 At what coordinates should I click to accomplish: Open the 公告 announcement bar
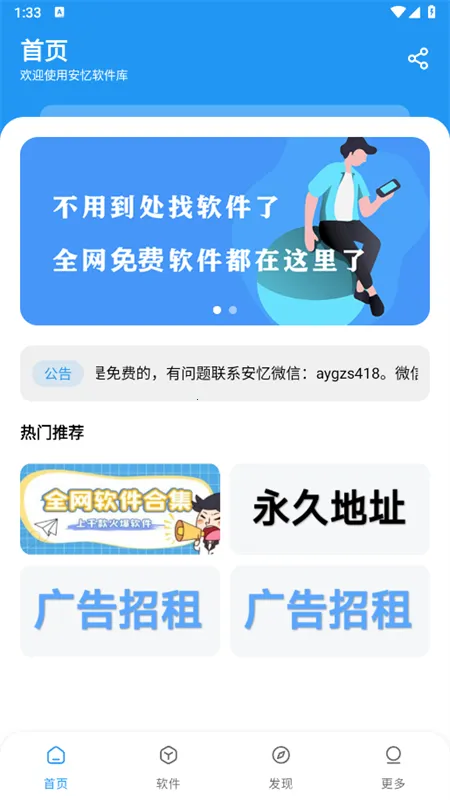[224, 373]
